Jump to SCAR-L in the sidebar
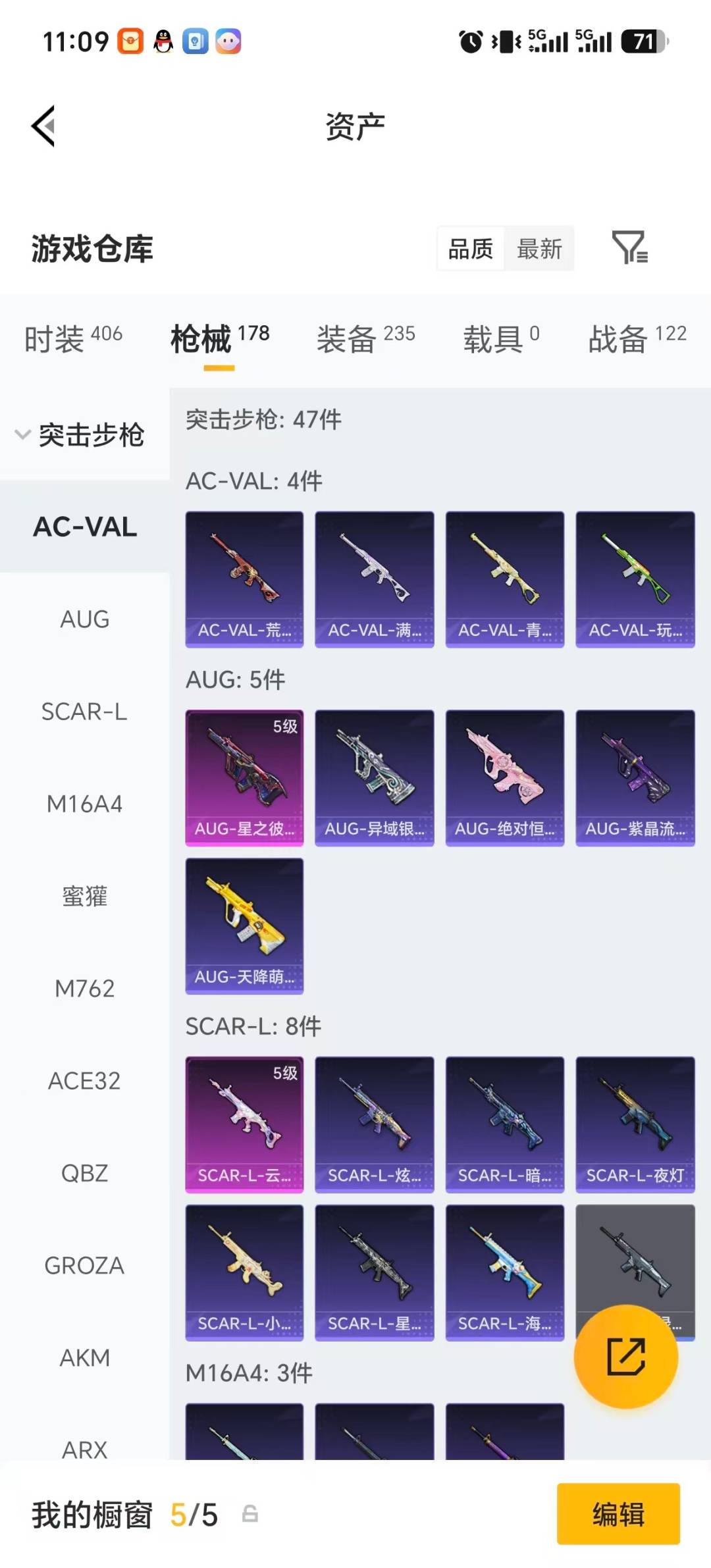 coord(85,712)
